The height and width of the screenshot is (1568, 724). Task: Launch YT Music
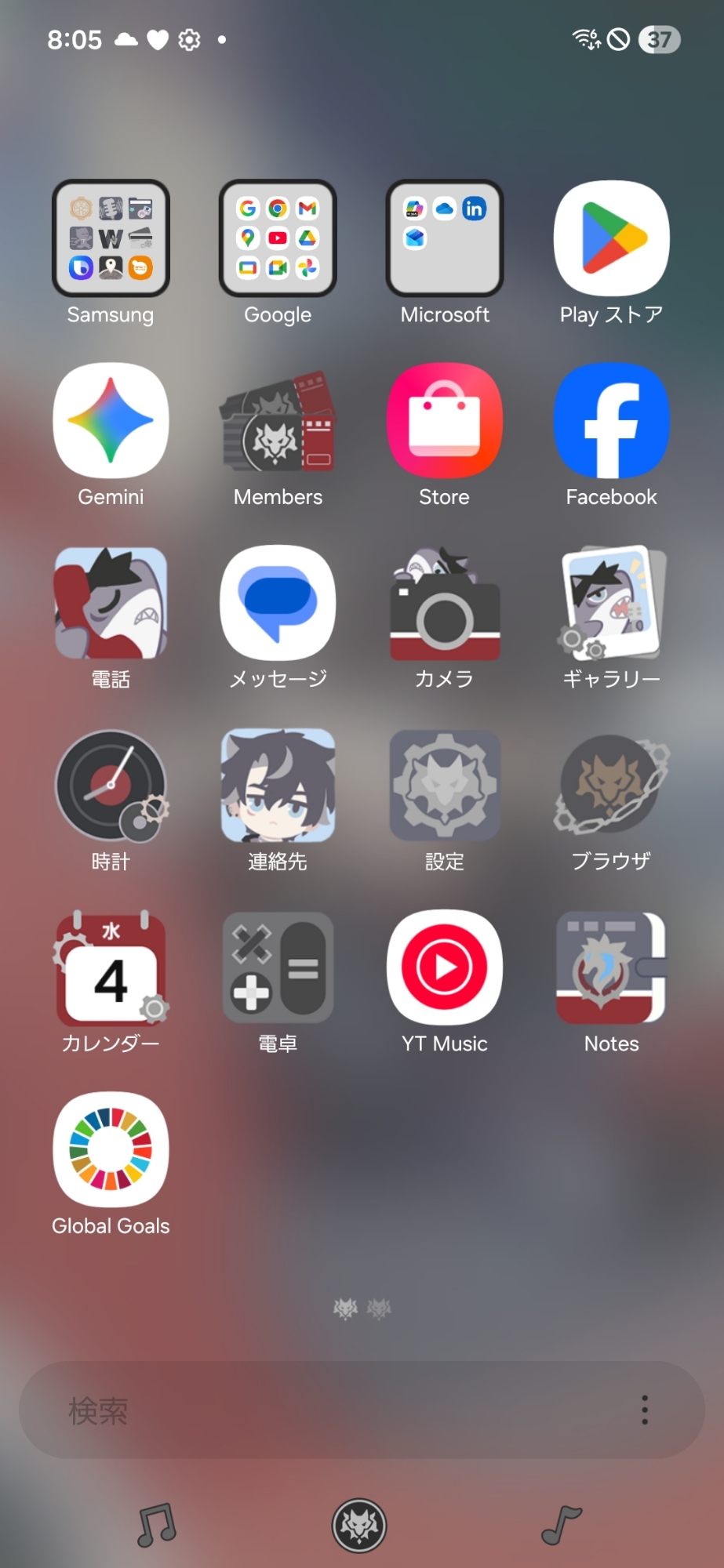[445, 967]
